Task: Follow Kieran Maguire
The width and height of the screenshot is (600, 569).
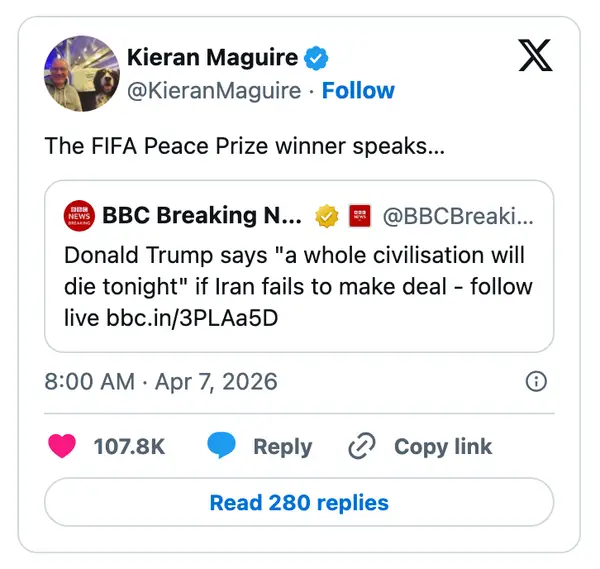Action: 358,90
